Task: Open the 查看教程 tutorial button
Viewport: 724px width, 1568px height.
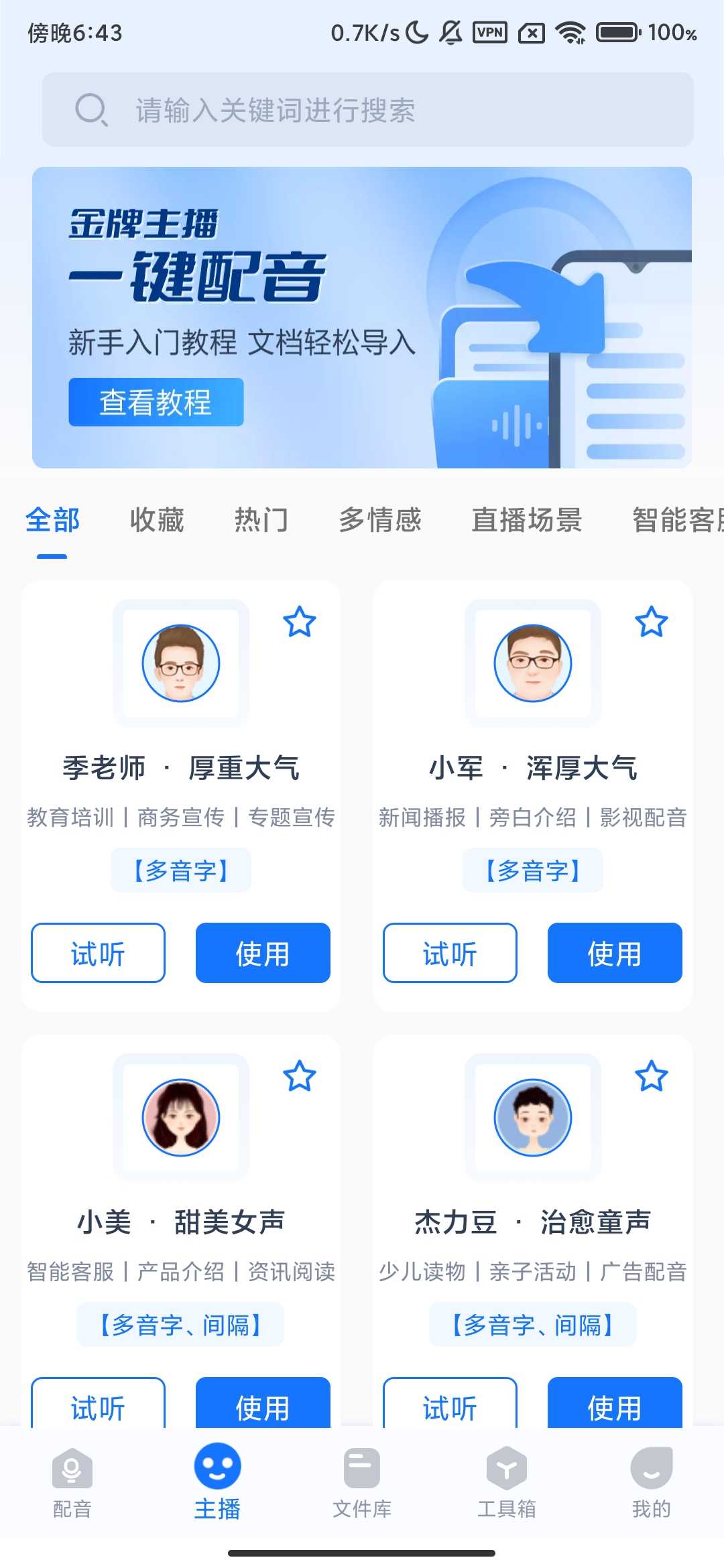Action: (156, 402)
